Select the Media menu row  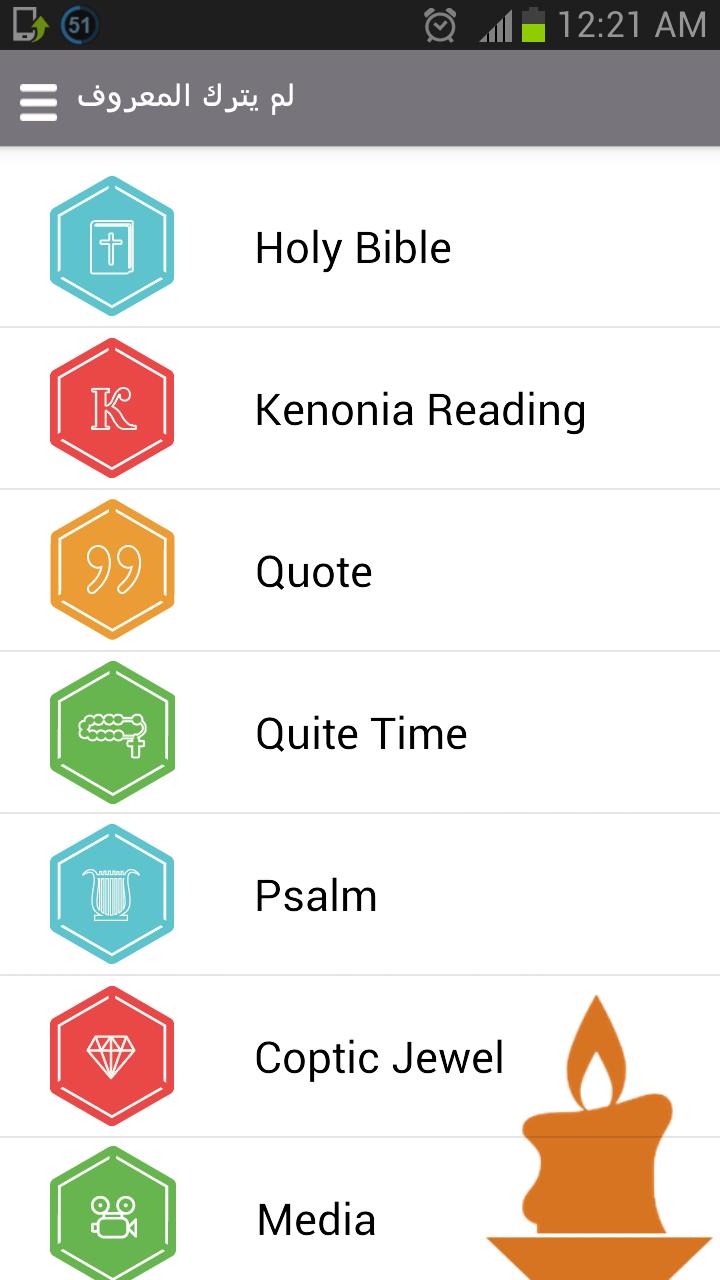[315, 1218]
